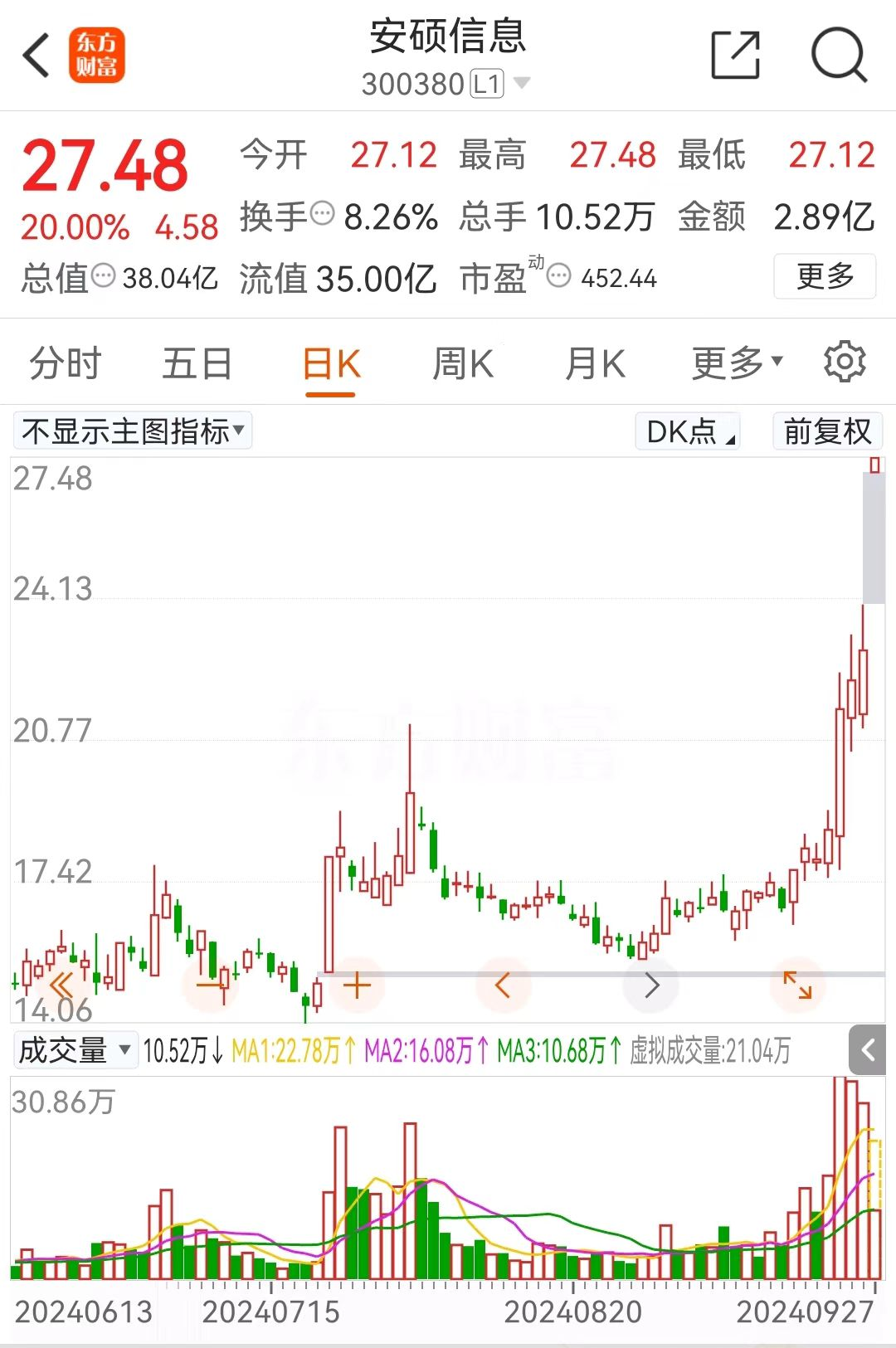Zoom in chart with the plus button
896x1348 pixels.
357,985
